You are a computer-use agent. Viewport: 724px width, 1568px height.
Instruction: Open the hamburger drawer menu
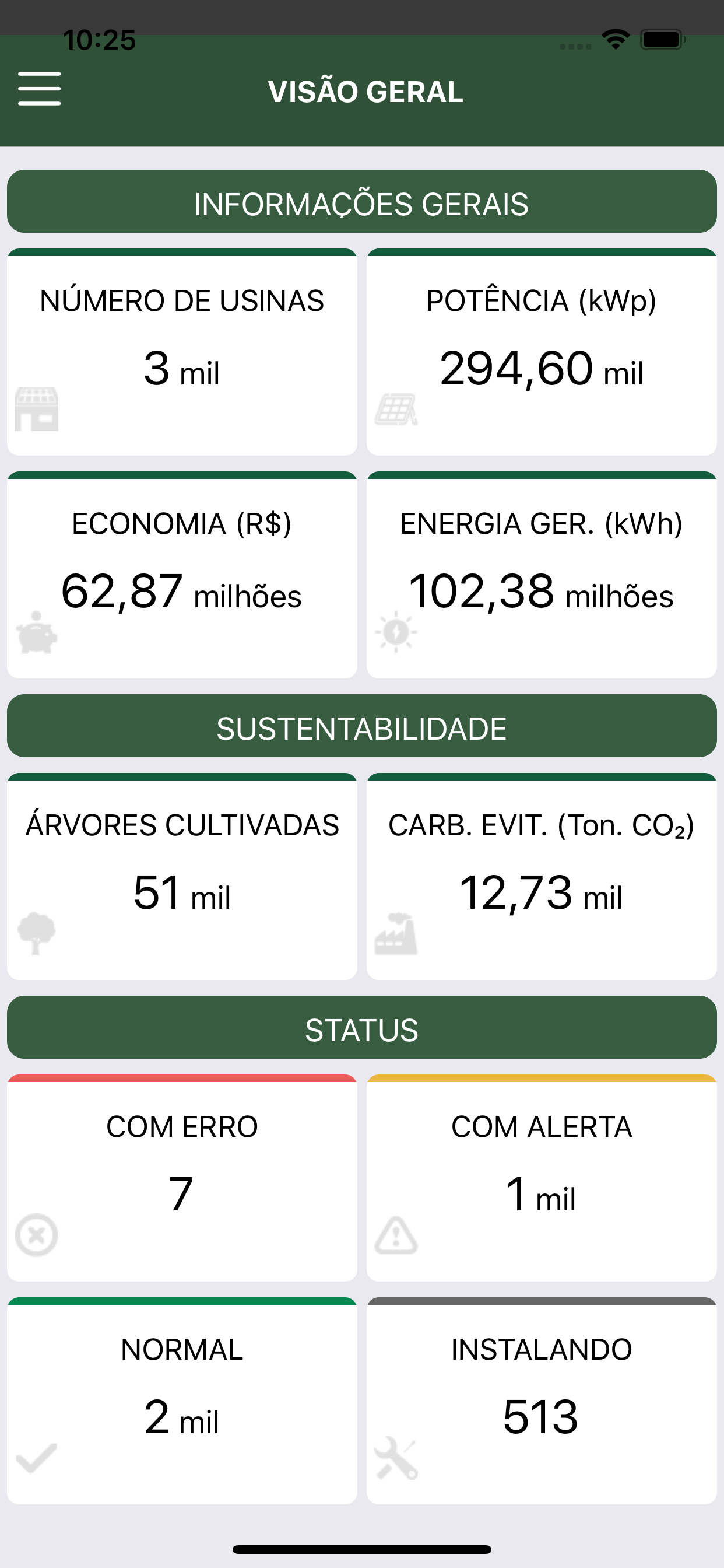coord(40,89)
